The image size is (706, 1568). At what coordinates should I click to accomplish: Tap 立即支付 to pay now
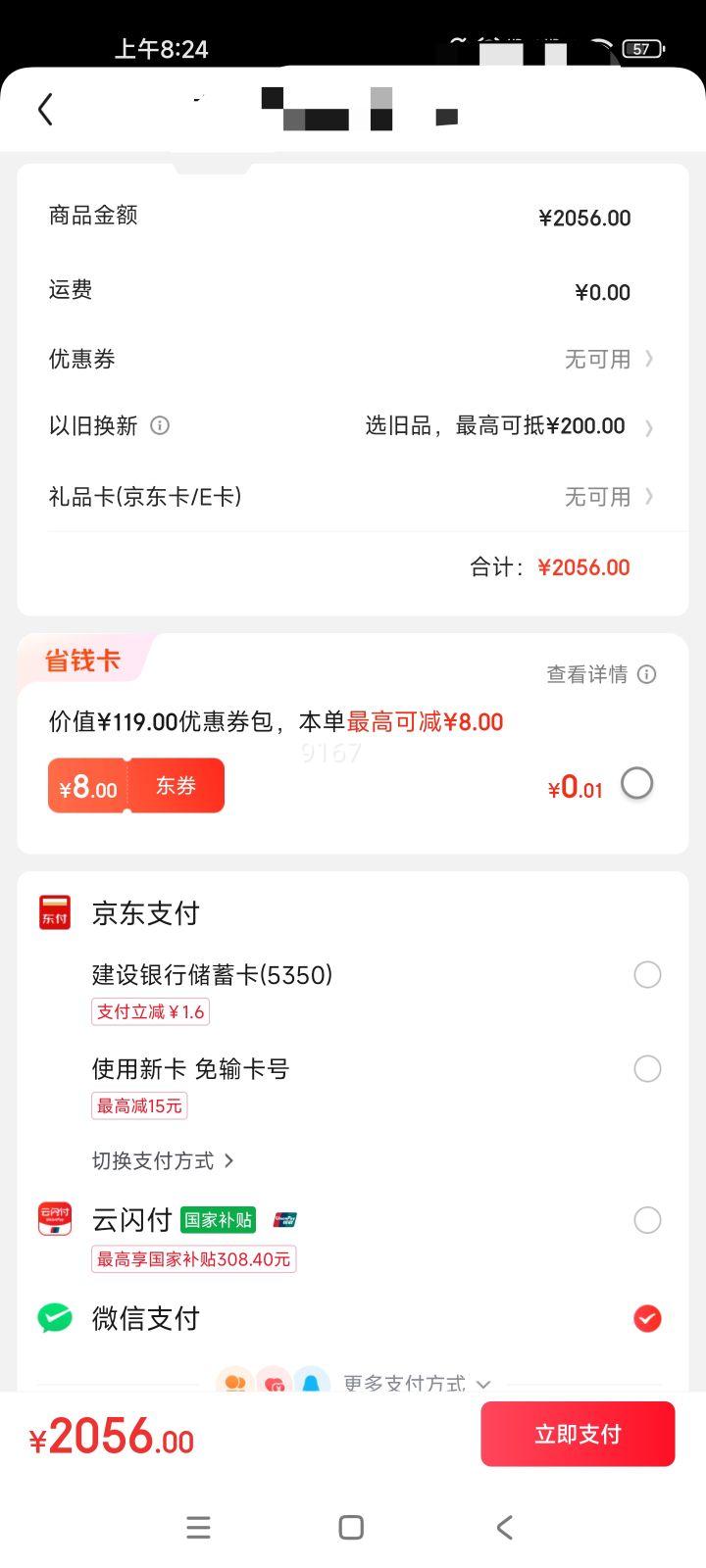click(578, 1434)
